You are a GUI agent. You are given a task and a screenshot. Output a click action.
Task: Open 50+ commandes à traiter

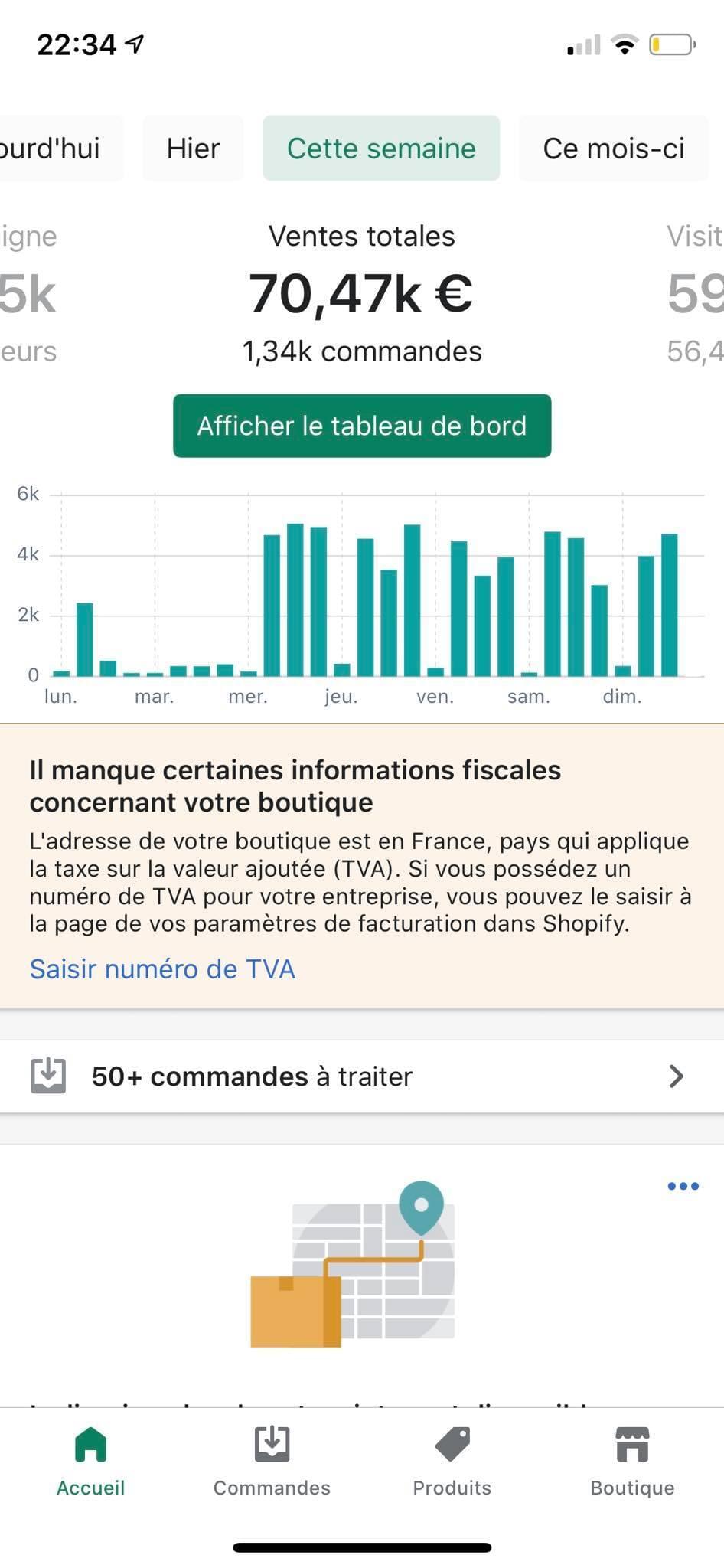[362, 1076]
